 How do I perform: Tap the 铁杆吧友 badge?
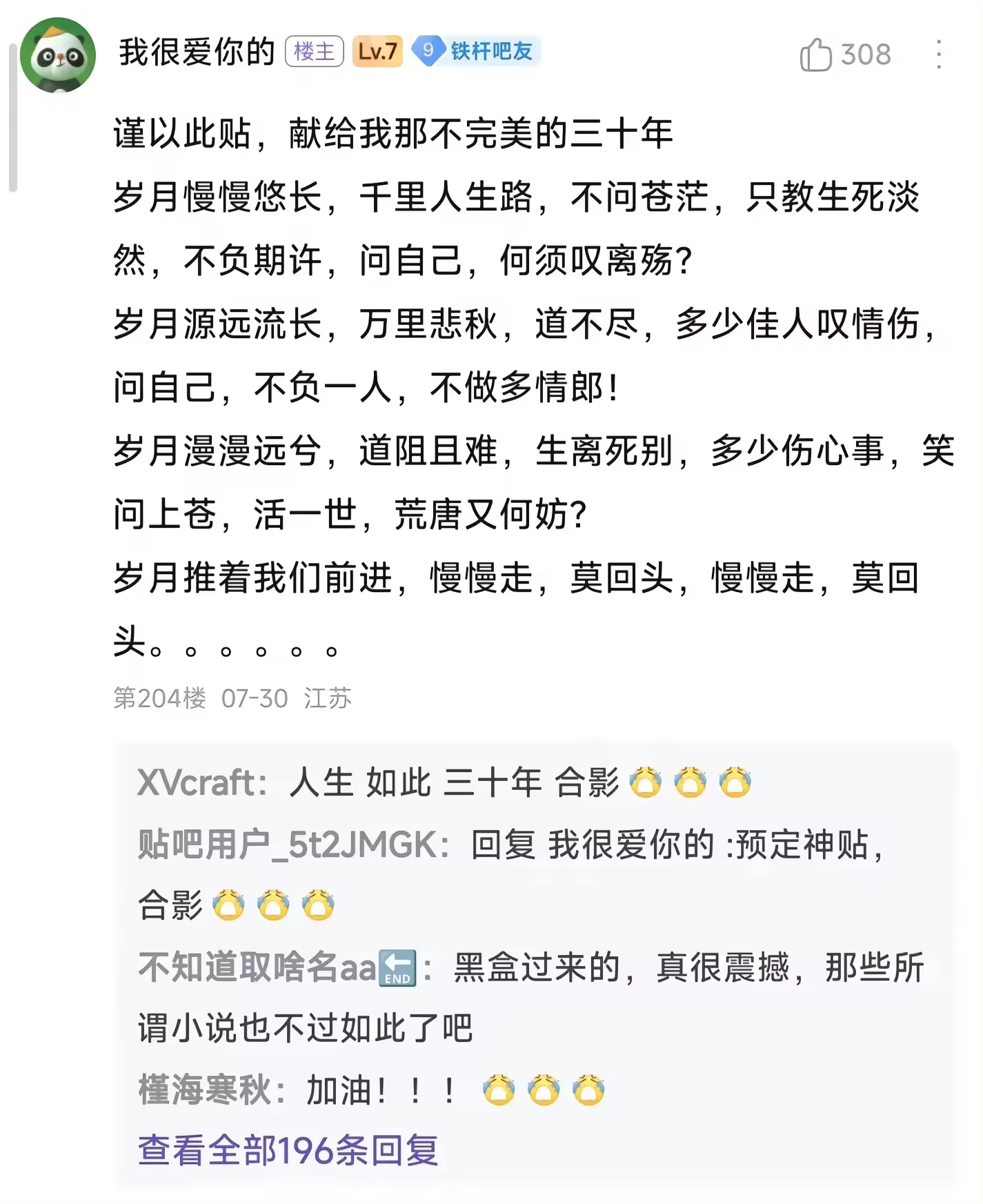click(x=475, y=51)
